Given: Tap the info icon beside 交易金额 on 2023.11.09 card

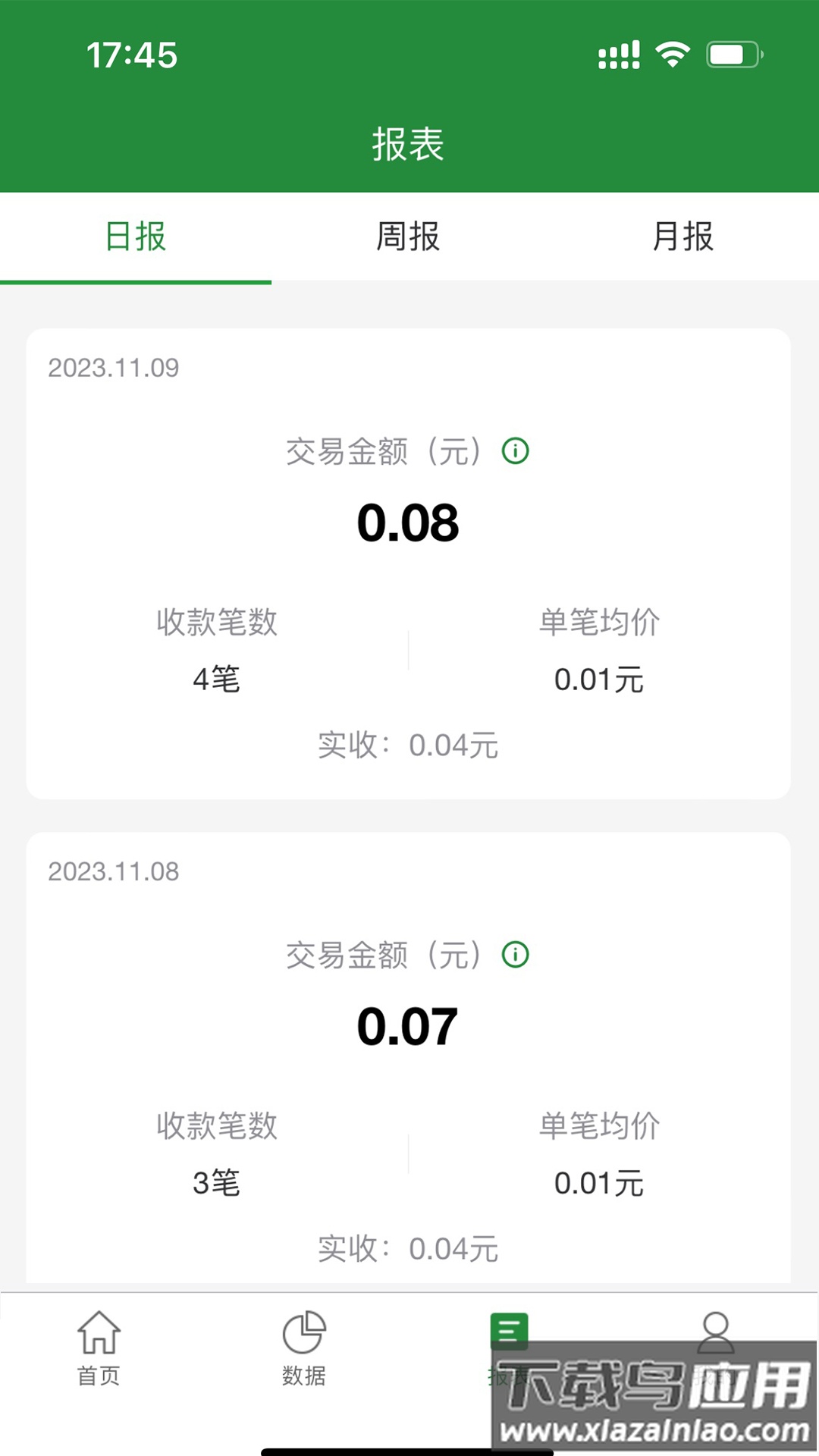Looking at the screenshot, I should pos(514,451).
